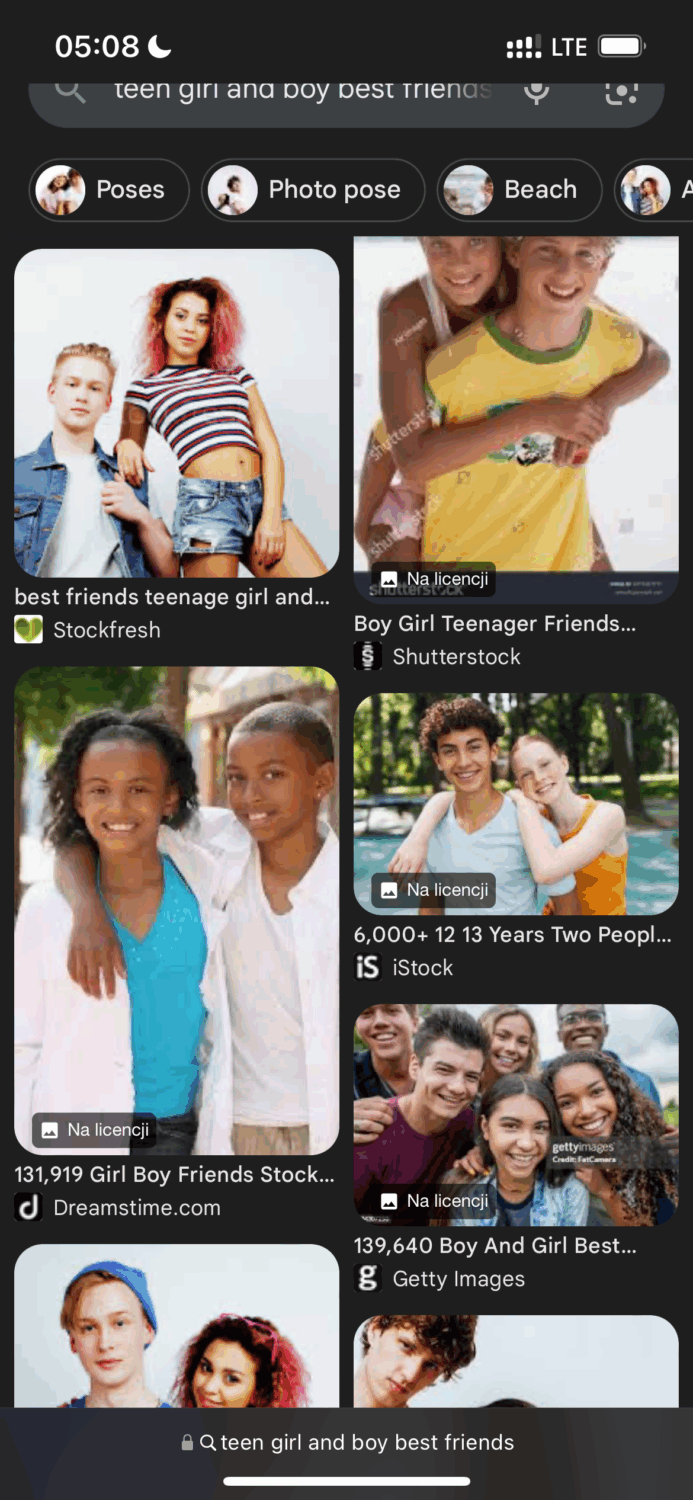Screen dimensions: 693x1500
Task: Open Google Lens camera search
Action: [621, 93]
